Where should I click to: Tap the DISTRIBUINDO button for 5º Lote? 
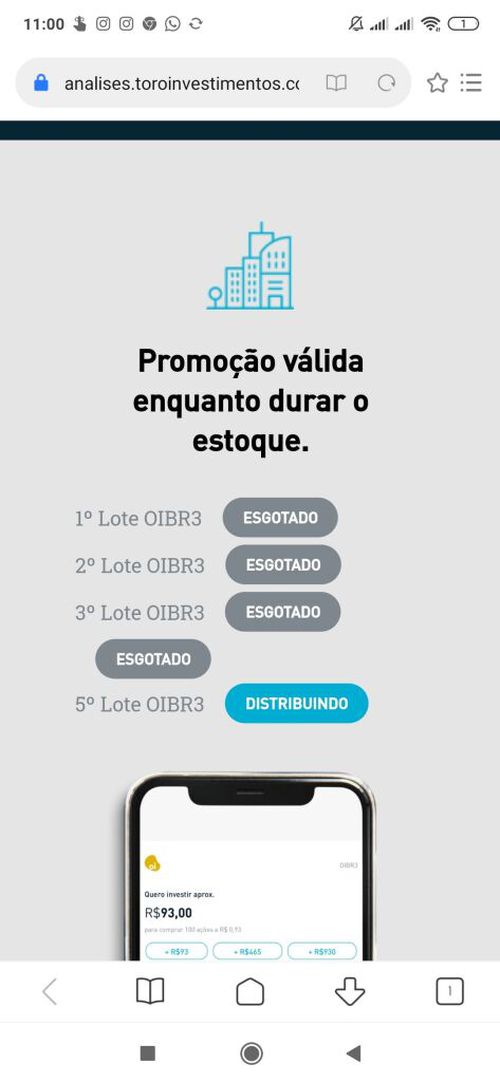click(297, 703)
